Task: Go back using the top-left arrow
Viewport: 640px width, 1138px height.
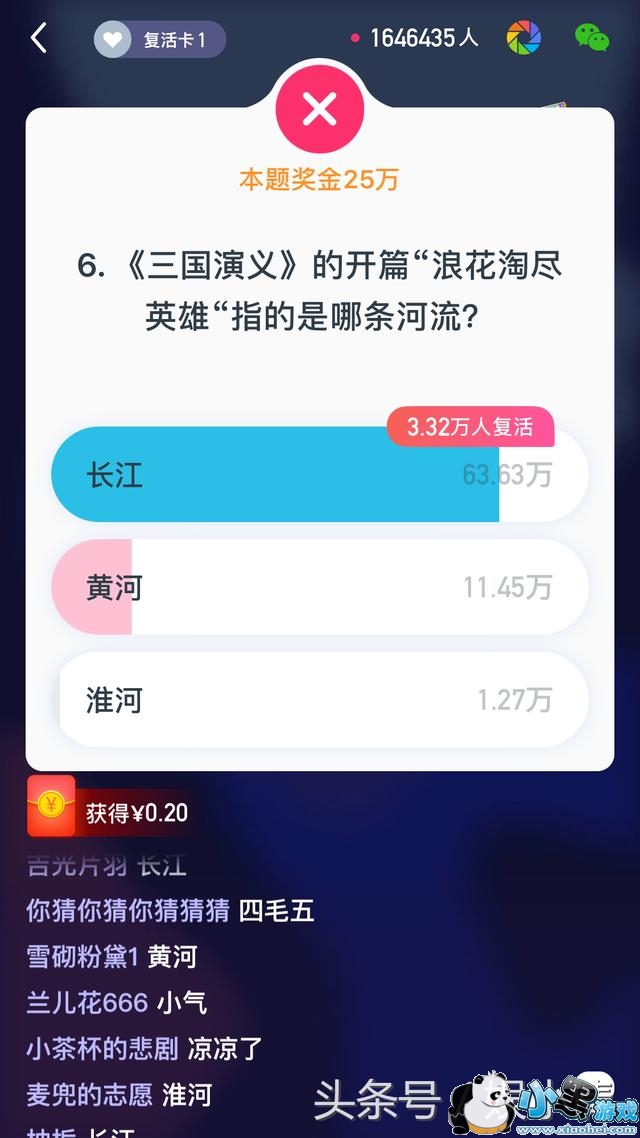Action: coord(38,39)
